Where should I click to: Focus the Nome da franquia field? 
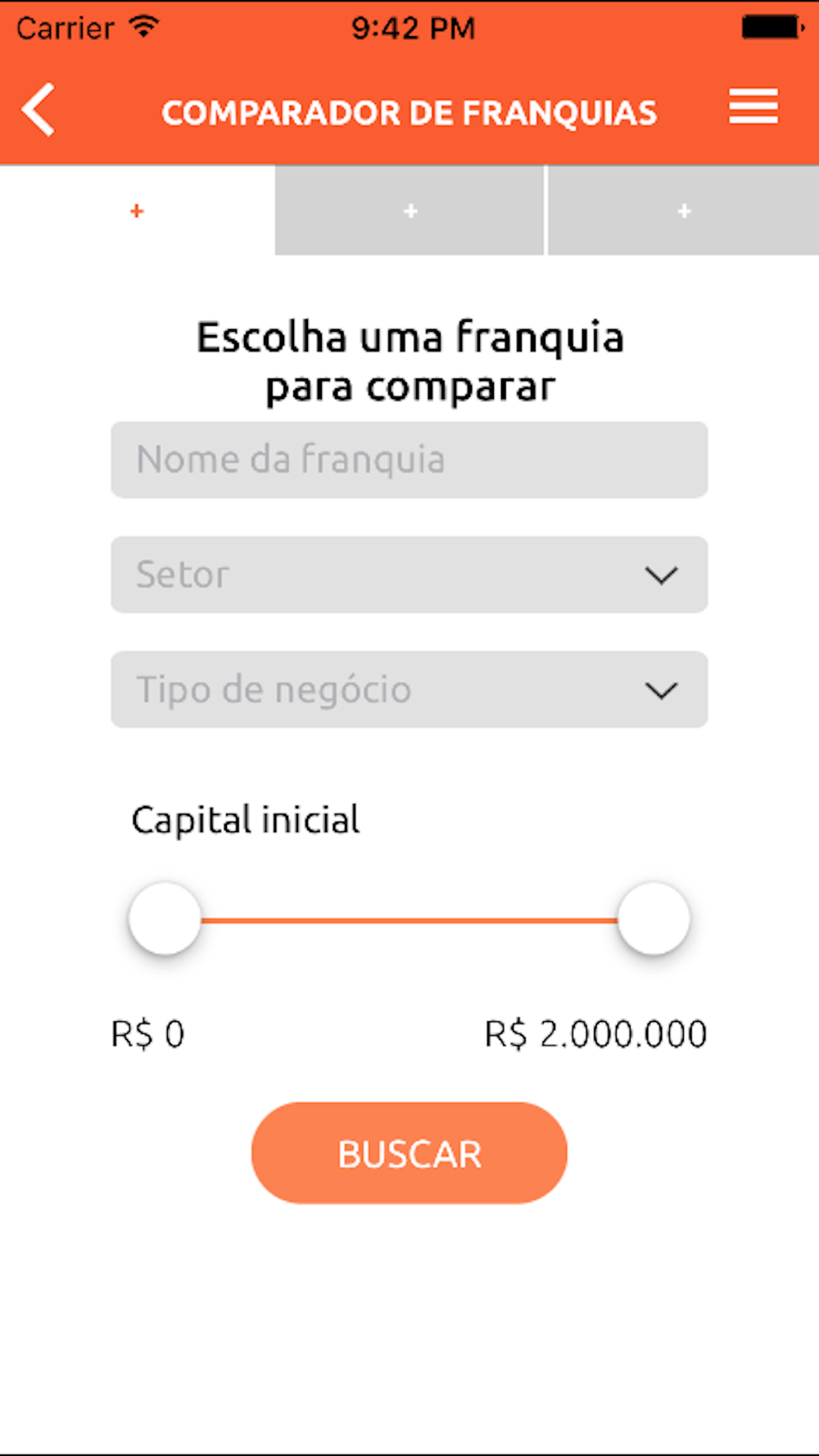click(409, 459)
